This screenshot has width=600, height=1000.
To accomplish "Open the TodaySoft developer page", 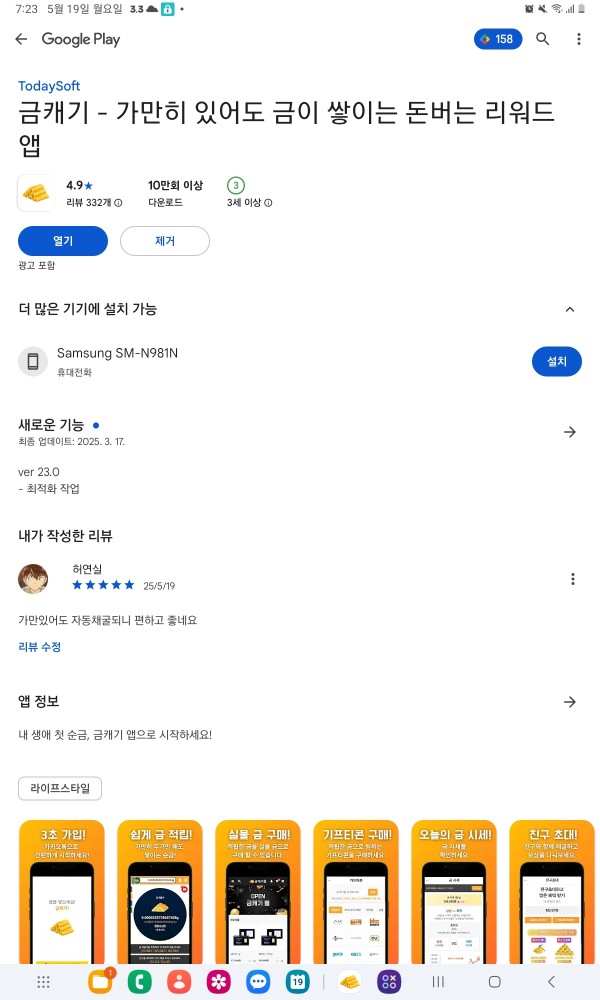I will [49, 85].
